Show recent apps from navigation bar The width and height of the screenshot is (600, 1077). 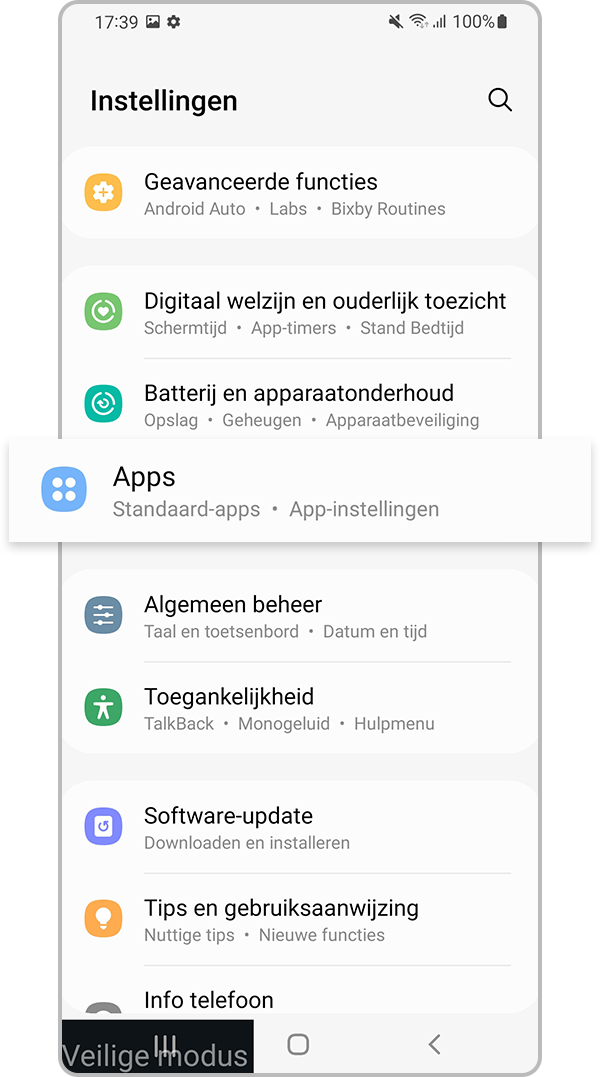(x=165, y=1043)
